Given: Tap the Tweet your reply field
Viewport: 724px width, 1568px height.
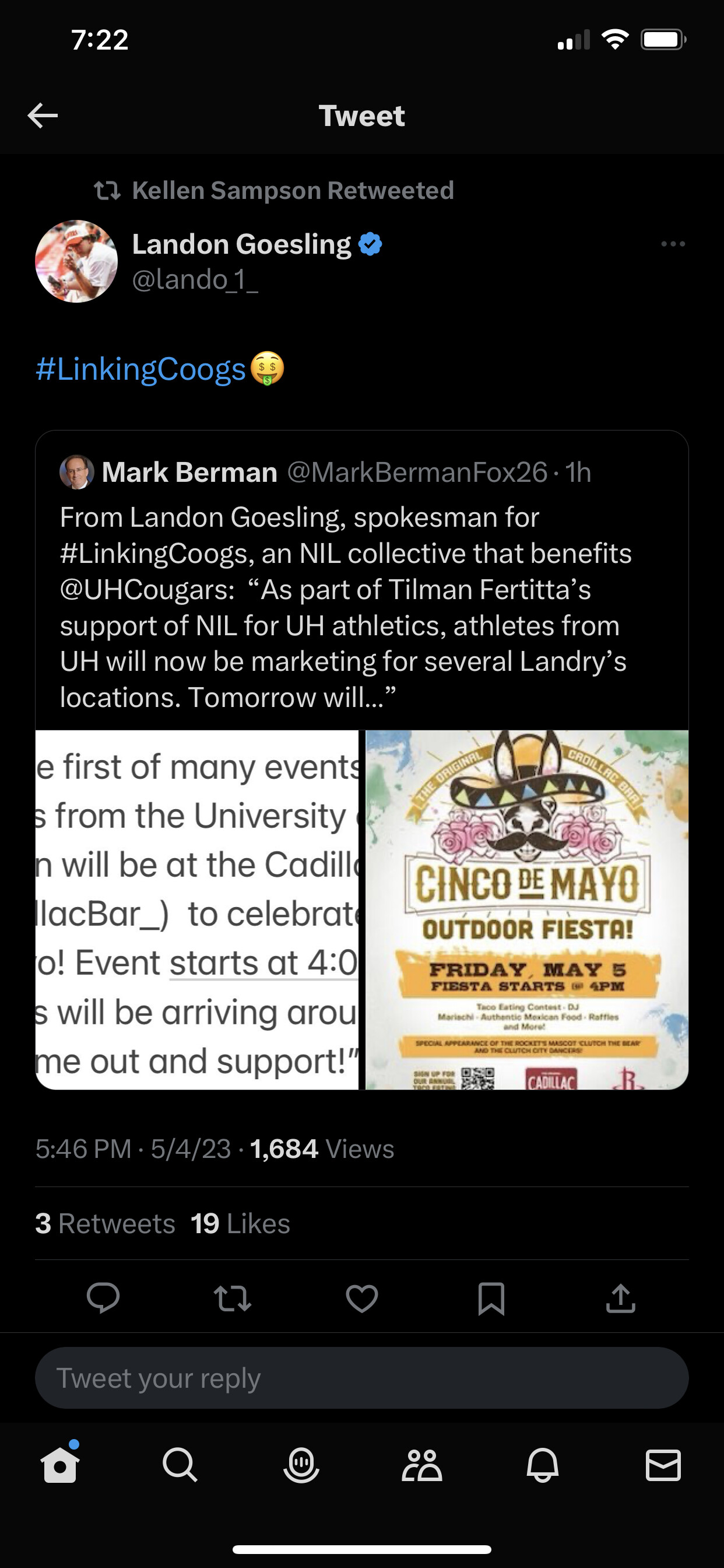Looking at the screenshot, I should [x=361, y=1377].
